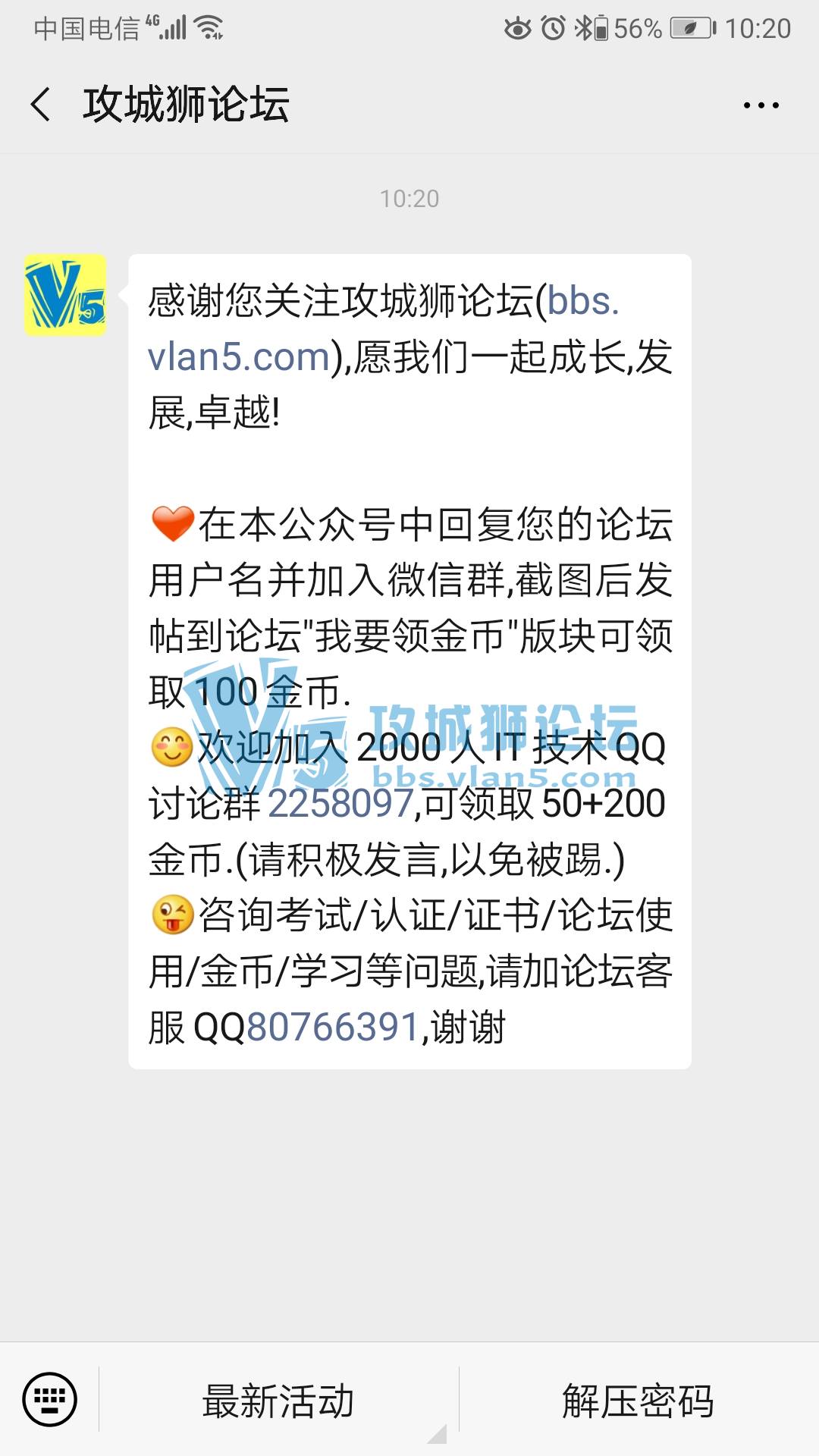Tap the QQ group number 2258097

point(340,803)
